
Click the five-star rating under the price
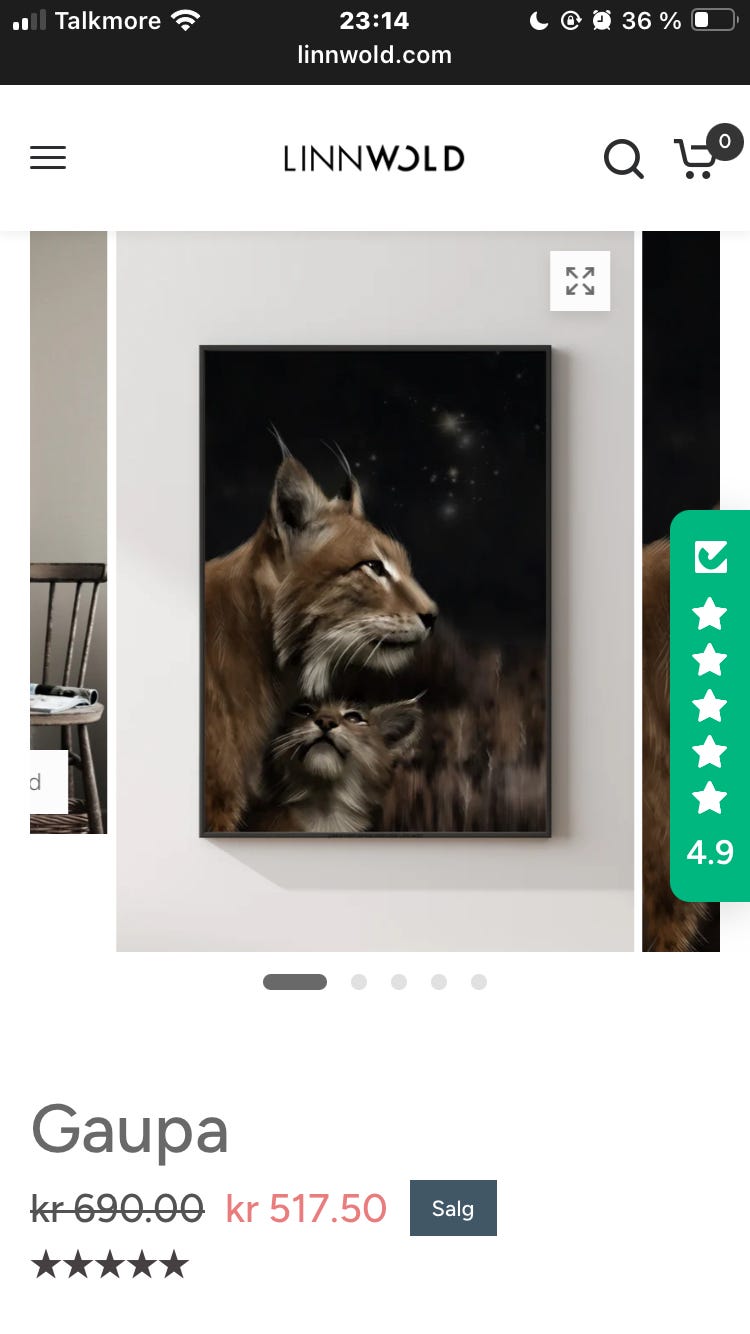coord(110,1263)
